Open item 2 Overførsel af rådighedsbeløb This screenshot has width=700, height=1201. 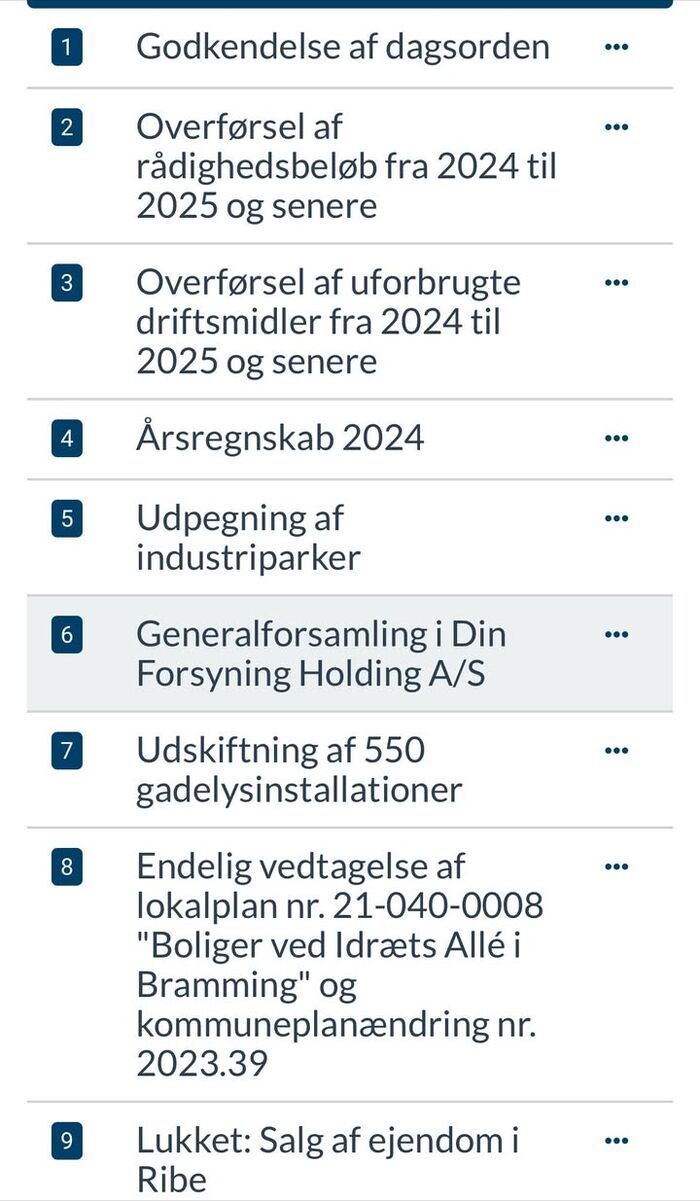(346, 166)
